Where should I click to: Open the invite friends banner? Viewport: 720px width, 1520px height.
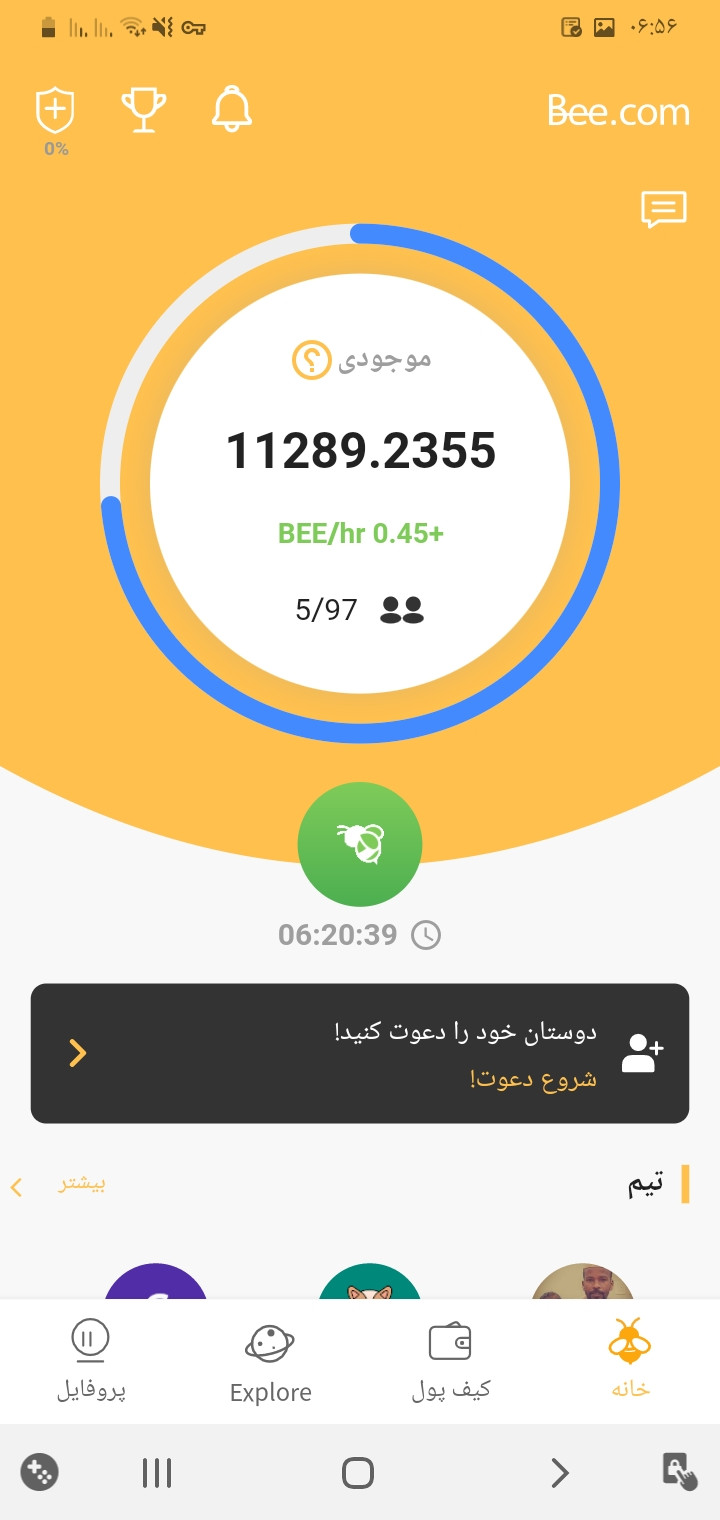pos(360,1053)
